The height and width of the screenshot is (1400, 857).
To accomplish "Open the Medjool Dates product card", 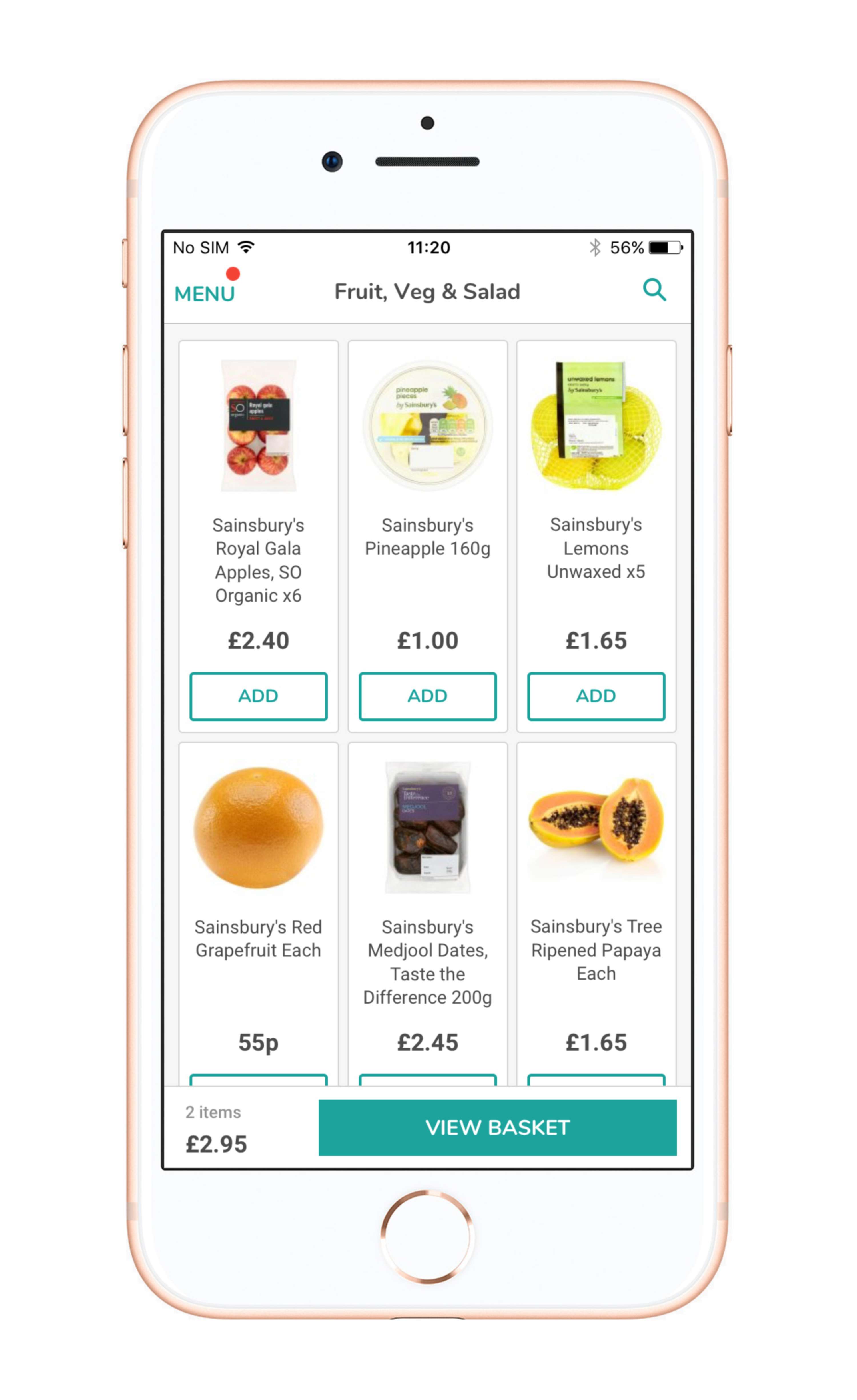I will tap(427, 886).
